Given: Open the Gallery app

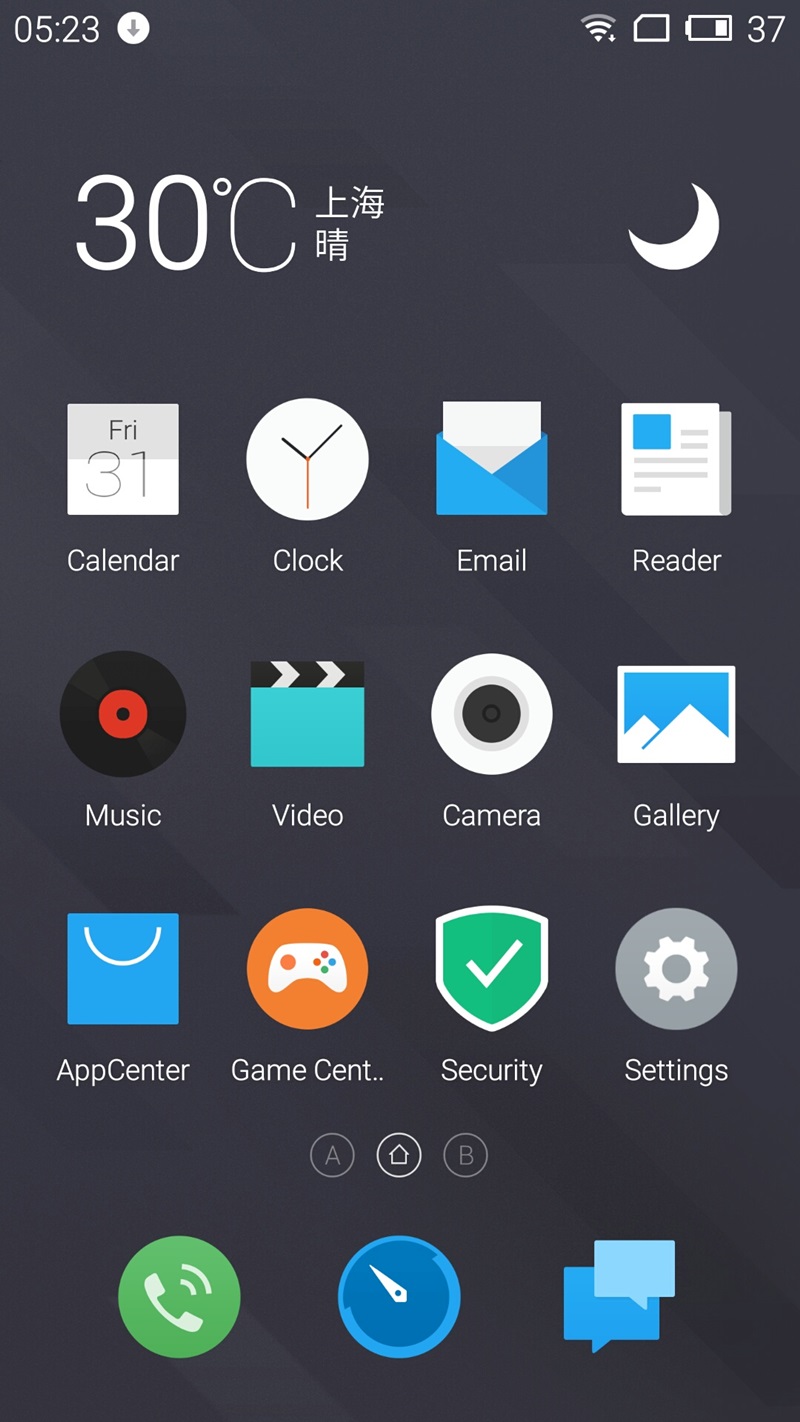Looking at the screenshot, I should point(676,714).
